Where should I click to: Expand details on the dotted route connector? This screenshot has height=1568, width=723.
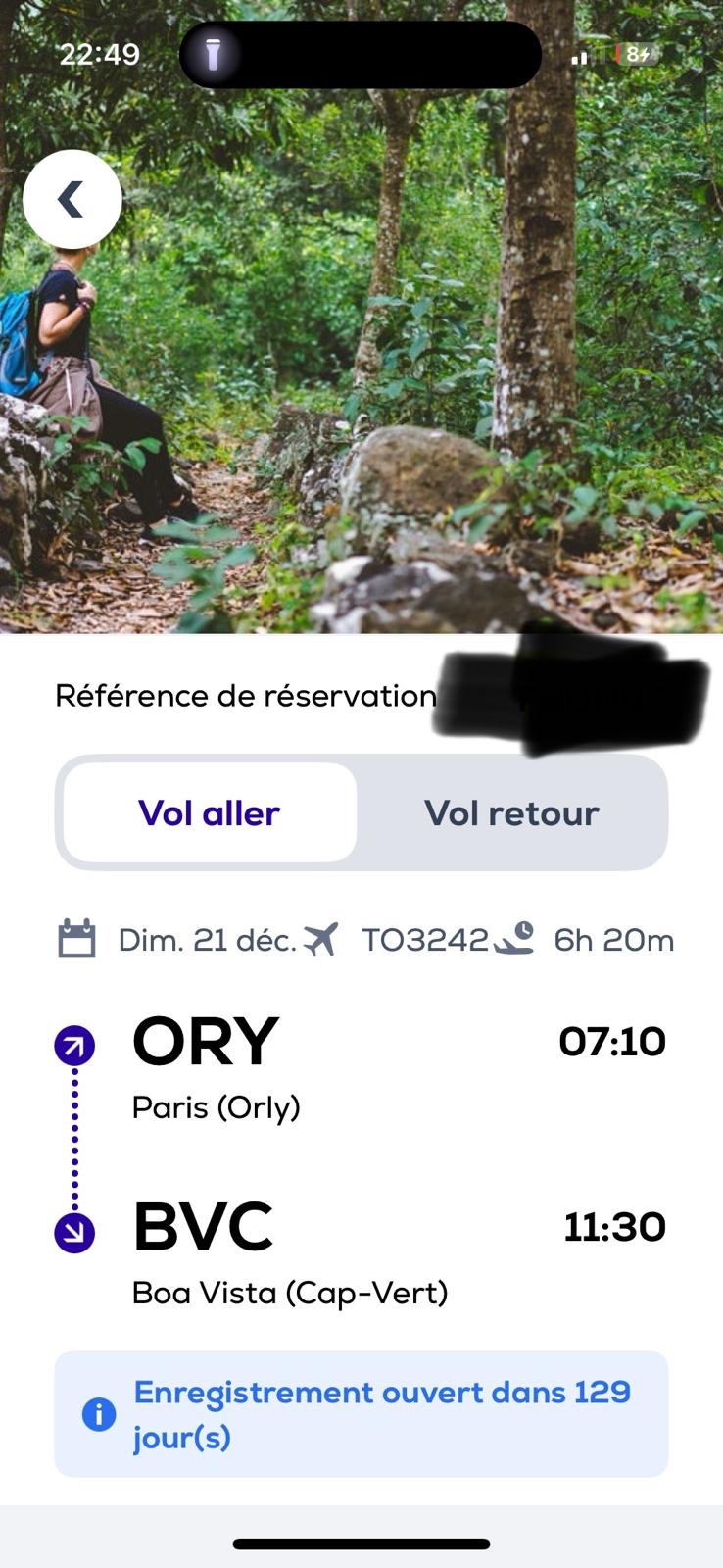coord(74,1137)
